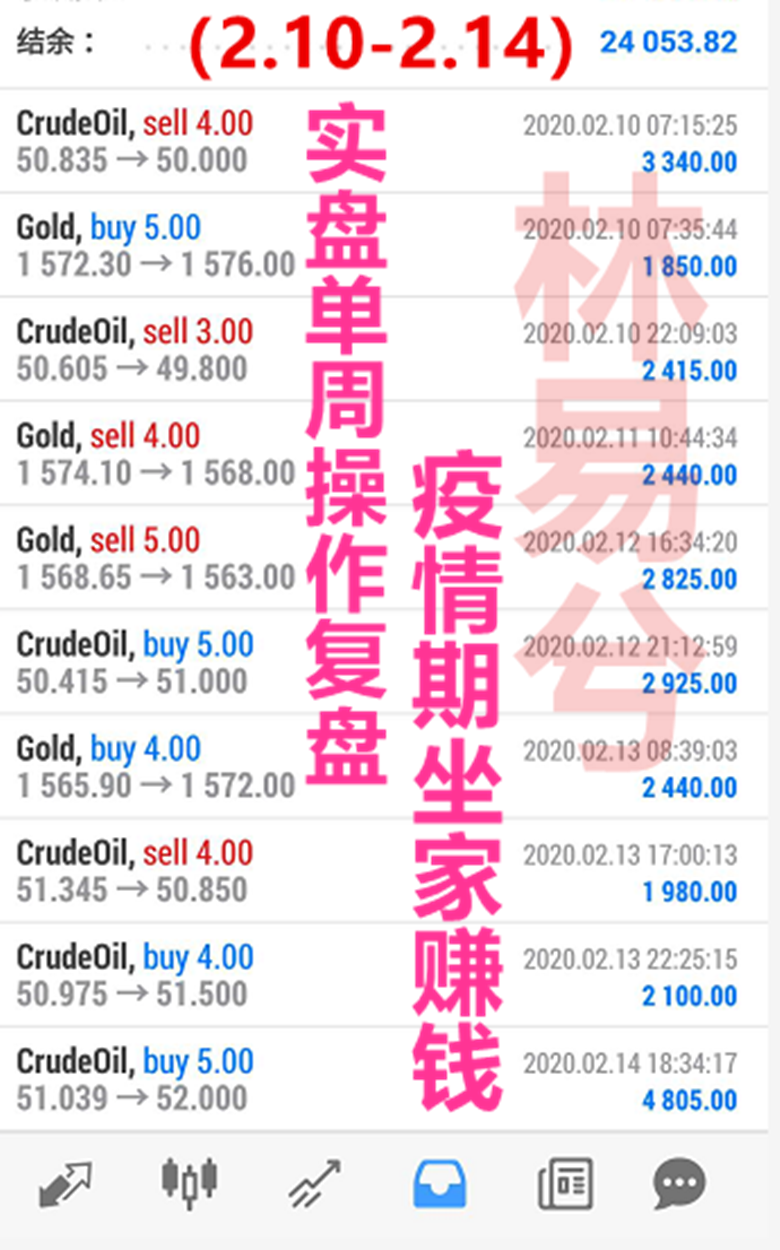780x1250 pixels.
Task: Switch to the candlestick Chart tab
Action: point(189,1180)
